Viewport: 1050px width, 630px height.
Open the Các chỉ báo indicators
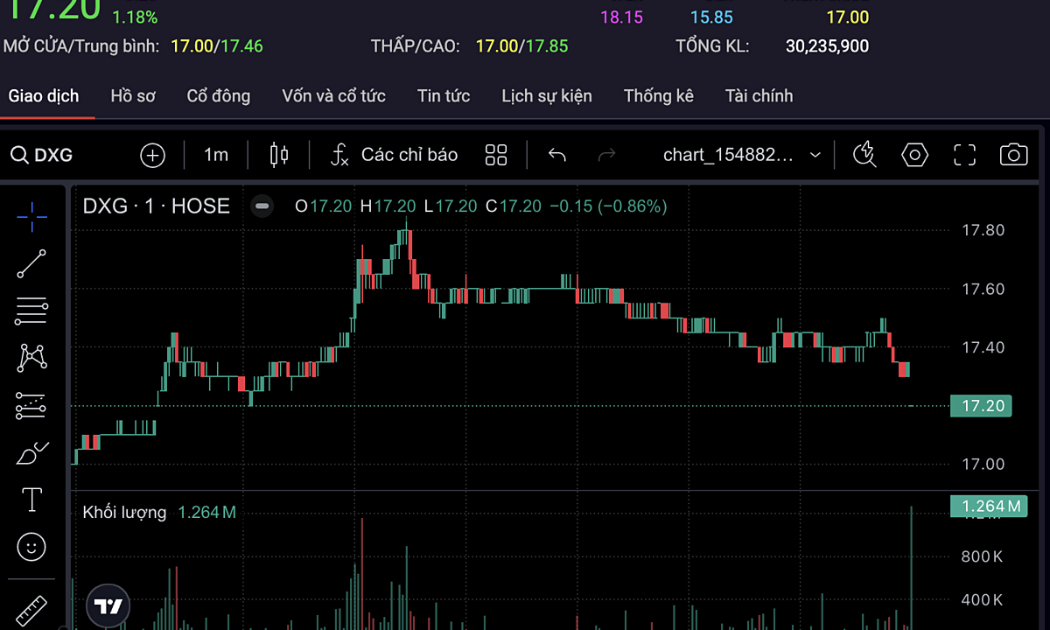[394, 155]
